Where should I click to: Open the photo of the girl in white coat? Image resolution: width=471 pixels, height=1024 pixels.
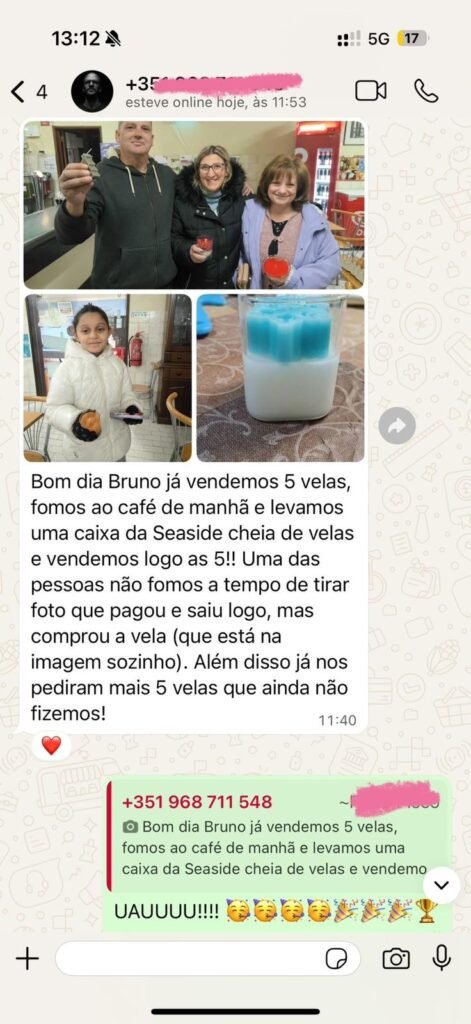pyautogui.click(x=108, y=378)
